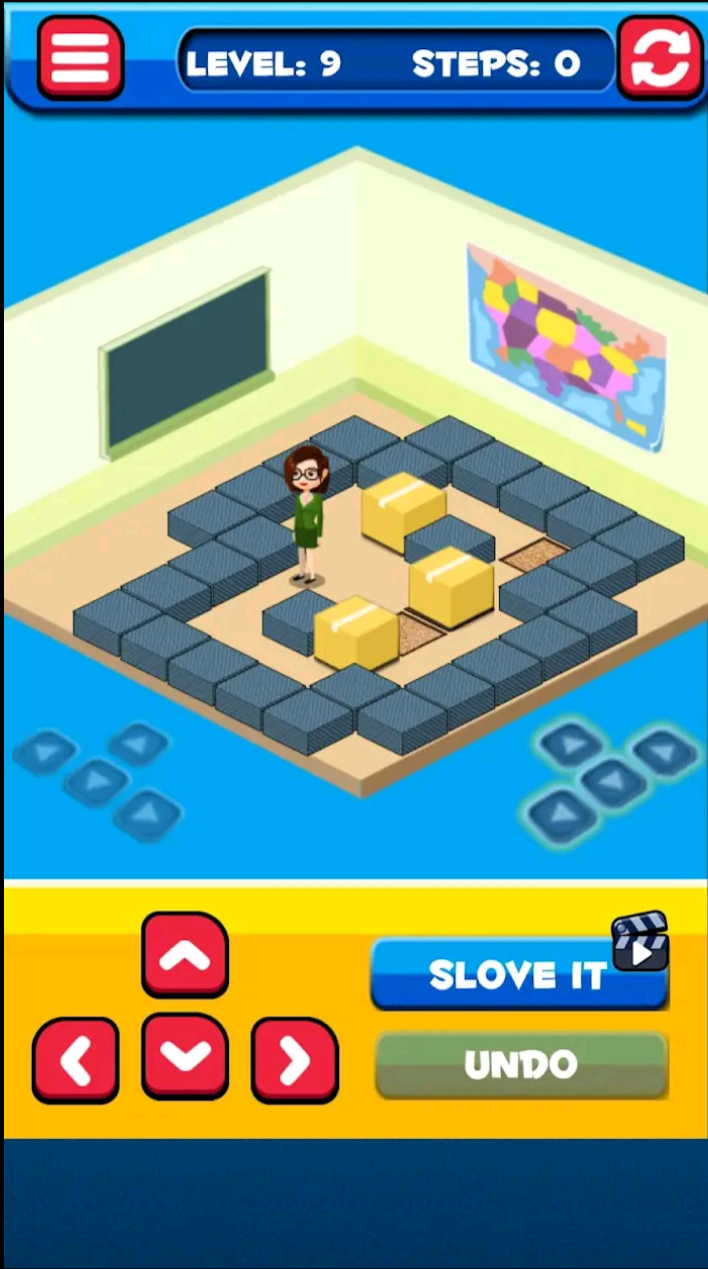Move the character left with the red arrow

coord(76,1060)
